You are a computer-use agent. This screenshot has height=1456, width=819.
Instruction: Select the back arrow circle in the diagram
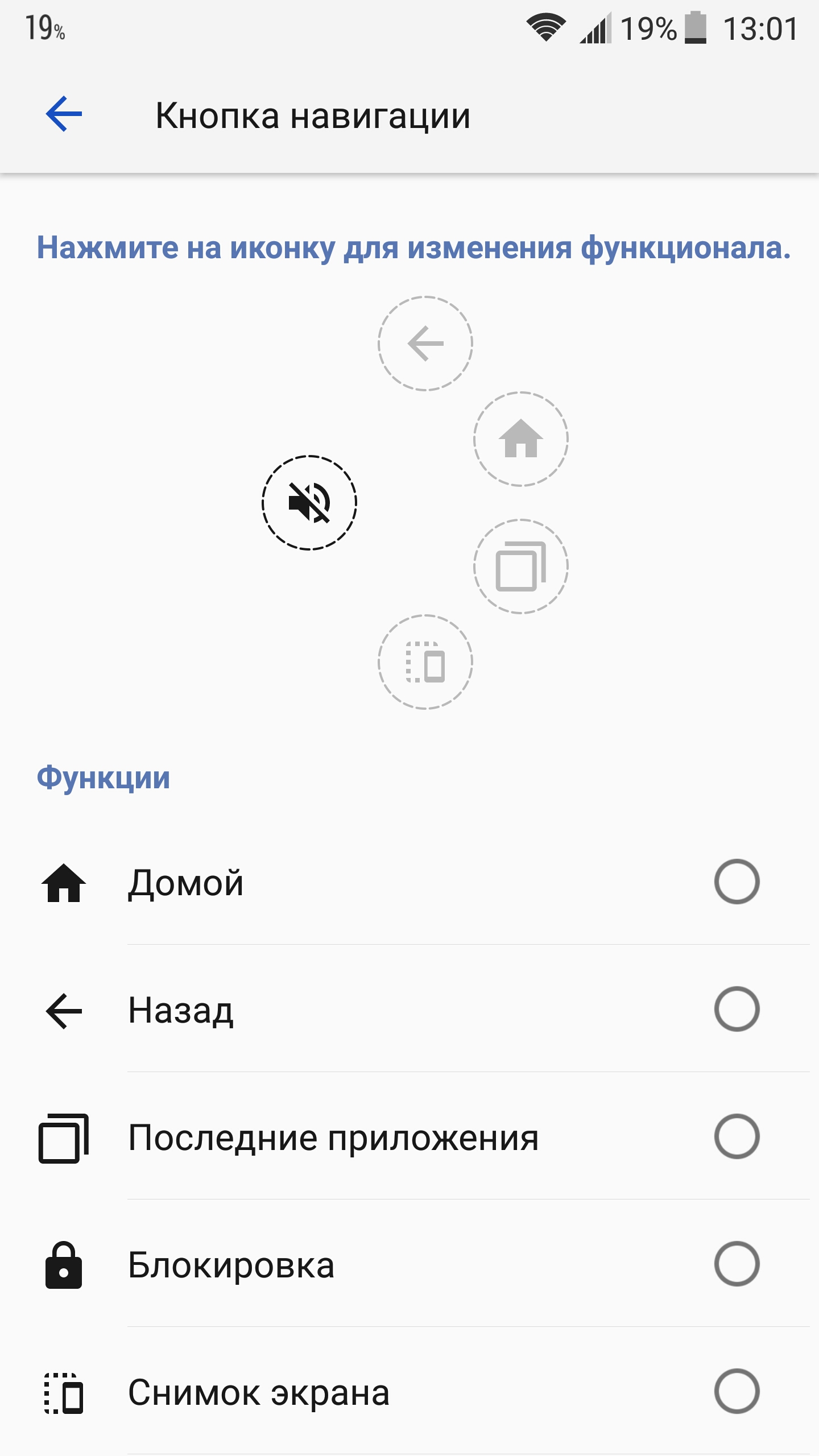(425, 344)
